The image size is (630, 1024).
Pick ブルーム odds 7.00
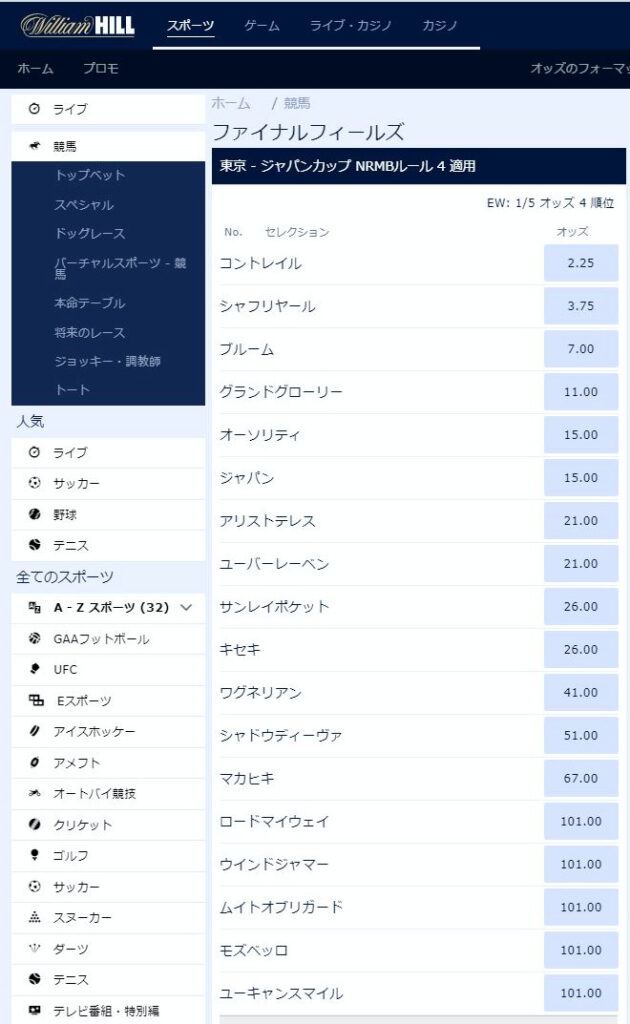pyautogui.click(x=580, y=349)
